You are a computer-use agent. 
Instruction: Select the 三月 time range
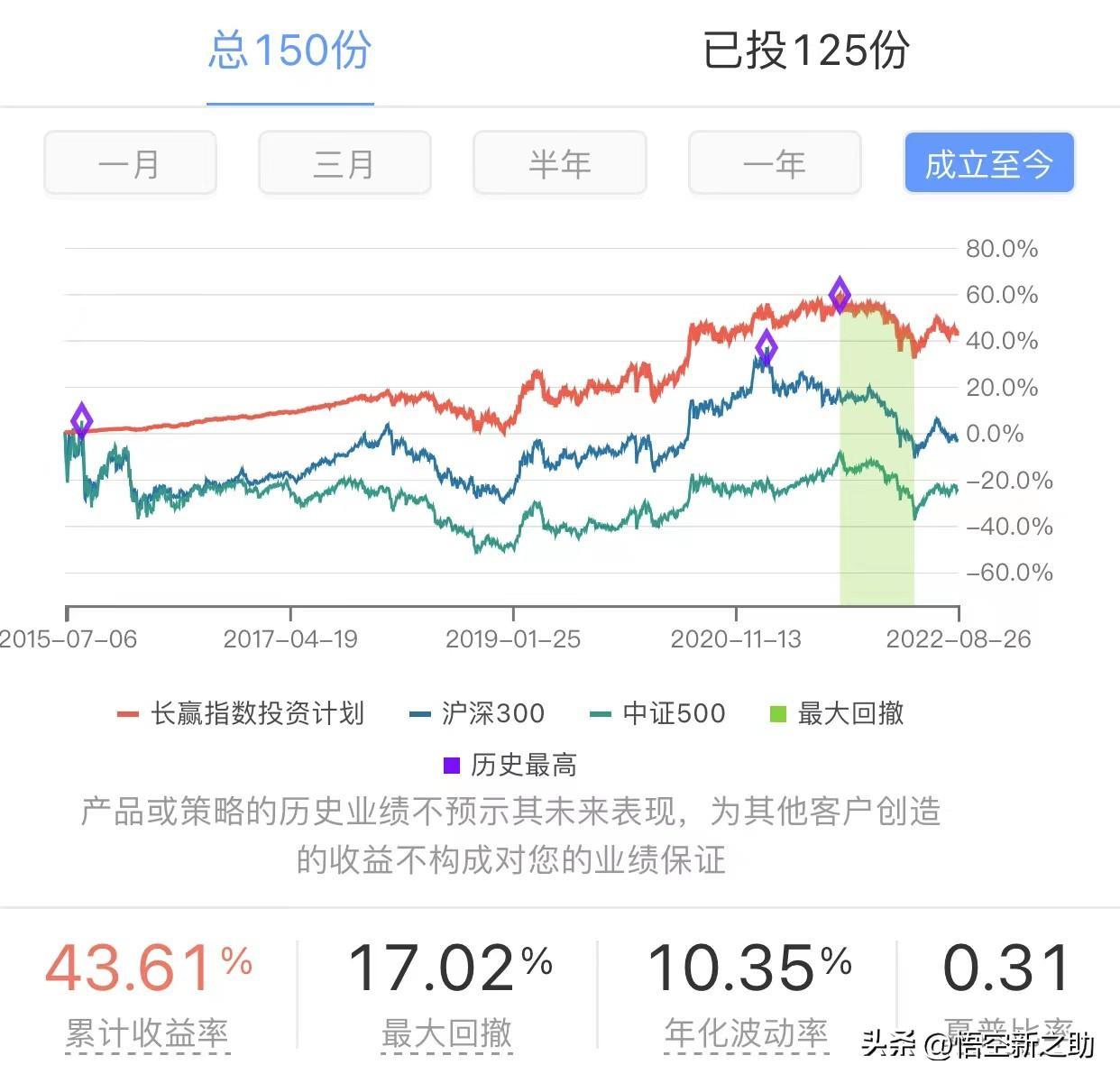point(344,164)
